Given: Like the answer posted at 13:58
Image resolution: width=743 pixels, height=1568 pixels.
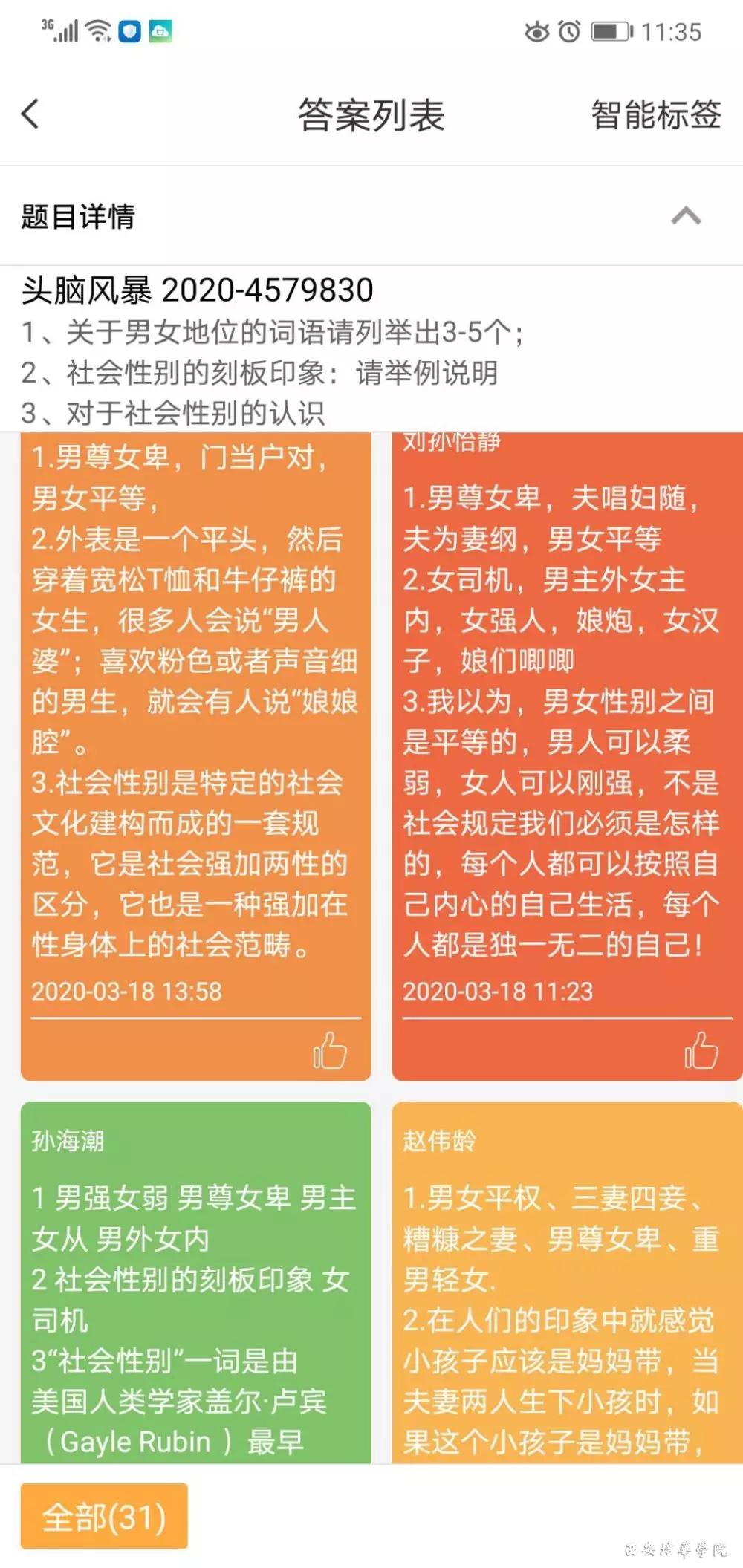Looking at the screenshot, I should [329, 1050].
